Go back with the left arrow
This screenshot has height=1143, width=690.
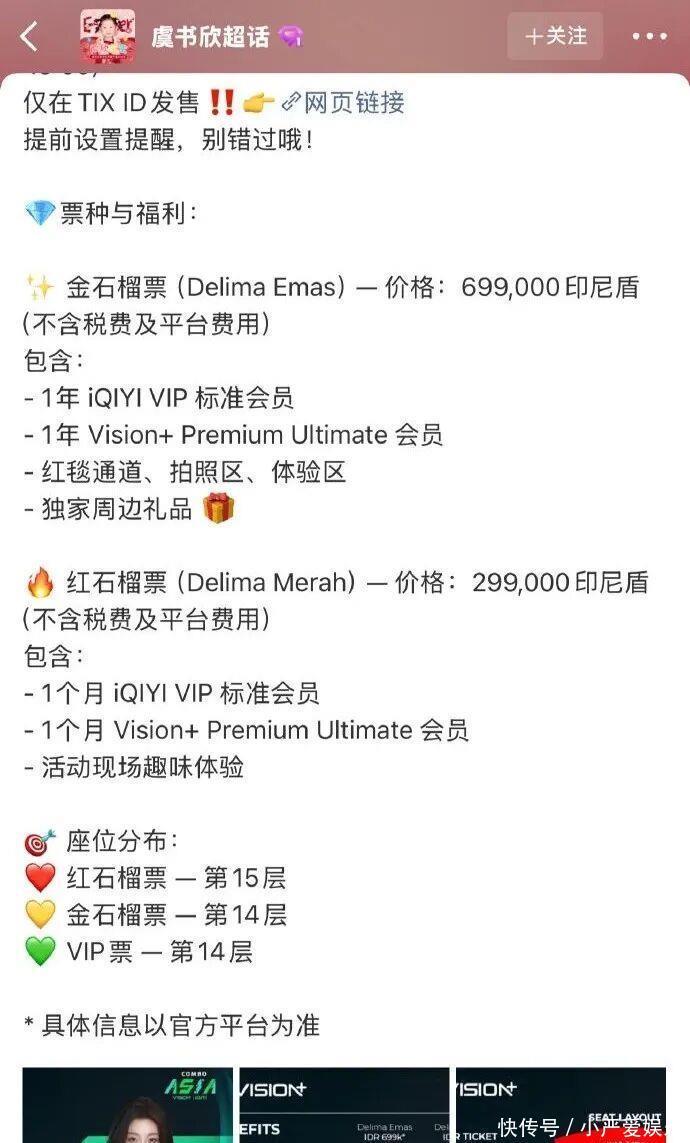[30, 37]
